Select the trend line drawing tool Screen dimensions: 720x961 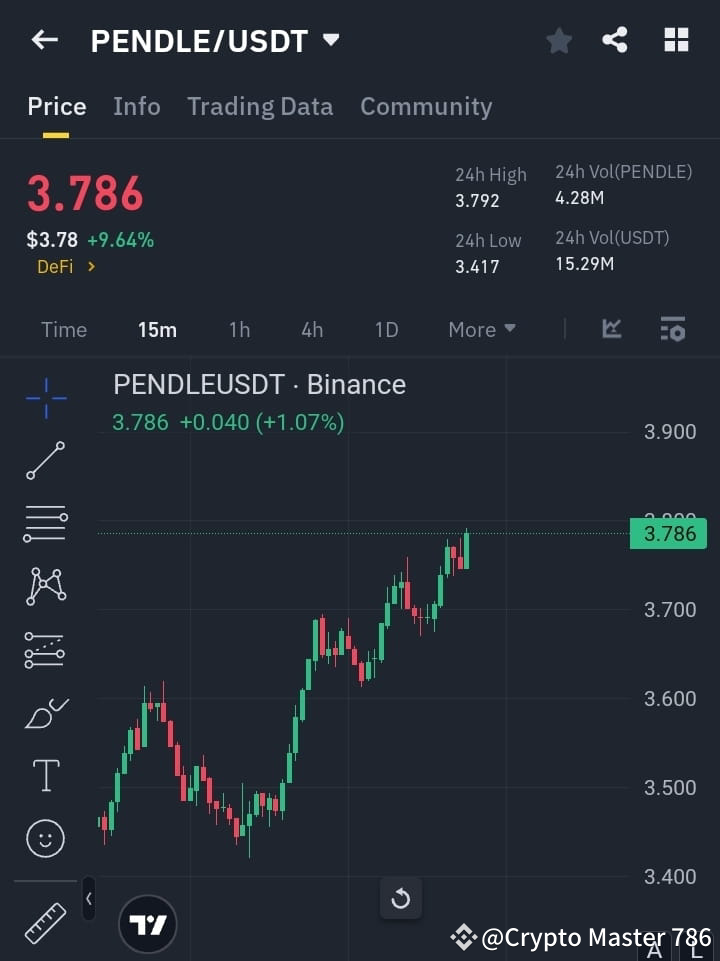45,461
